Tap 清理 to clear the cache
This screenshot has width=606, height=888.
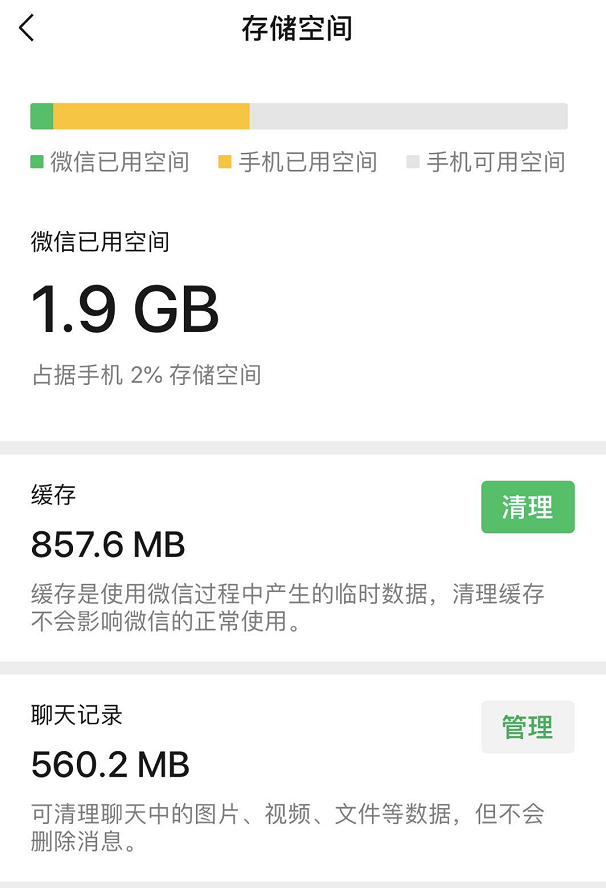click(x=527, y=507)
